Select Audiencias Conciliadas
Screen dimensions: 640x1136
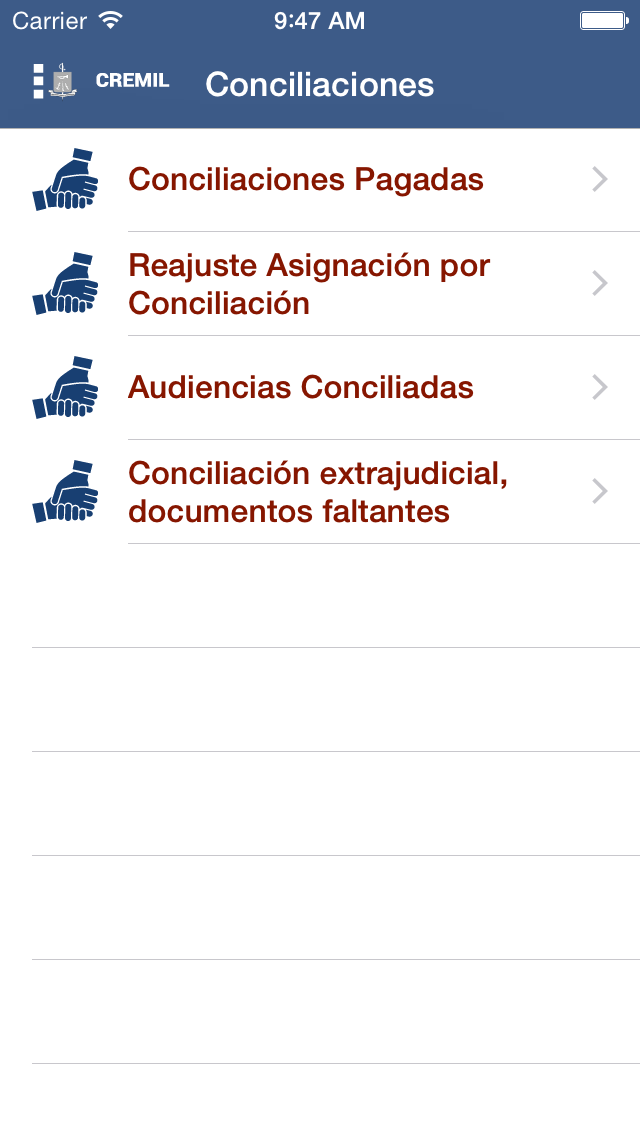(320, 388)
